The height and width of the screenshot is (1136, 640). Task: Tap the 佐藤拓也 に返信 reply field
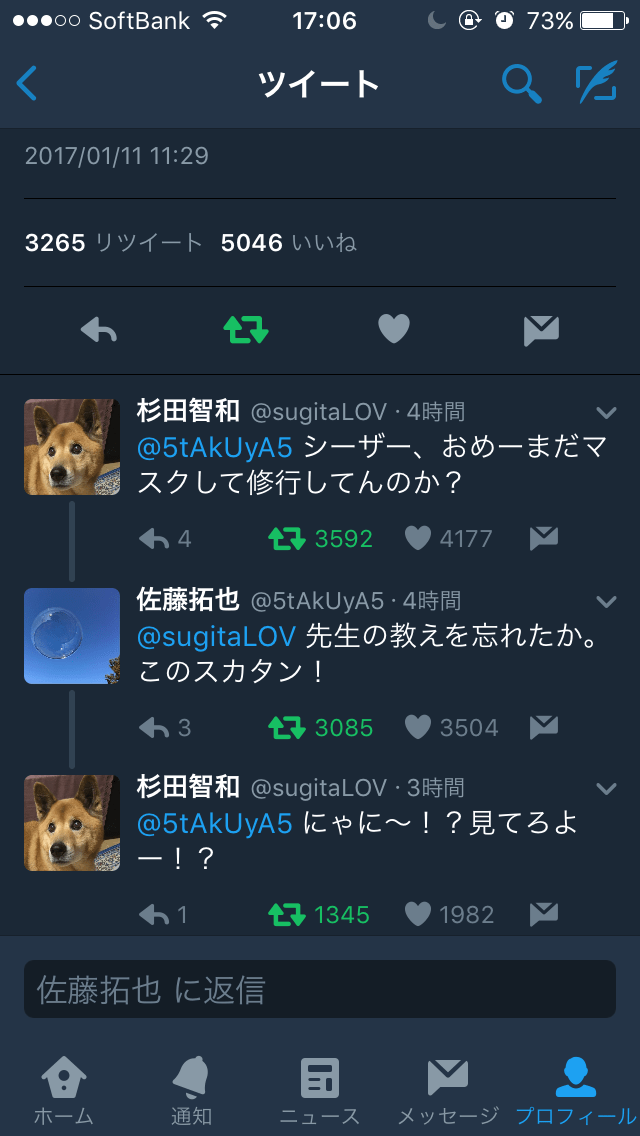pyautogui.click(x=320, y=990)
